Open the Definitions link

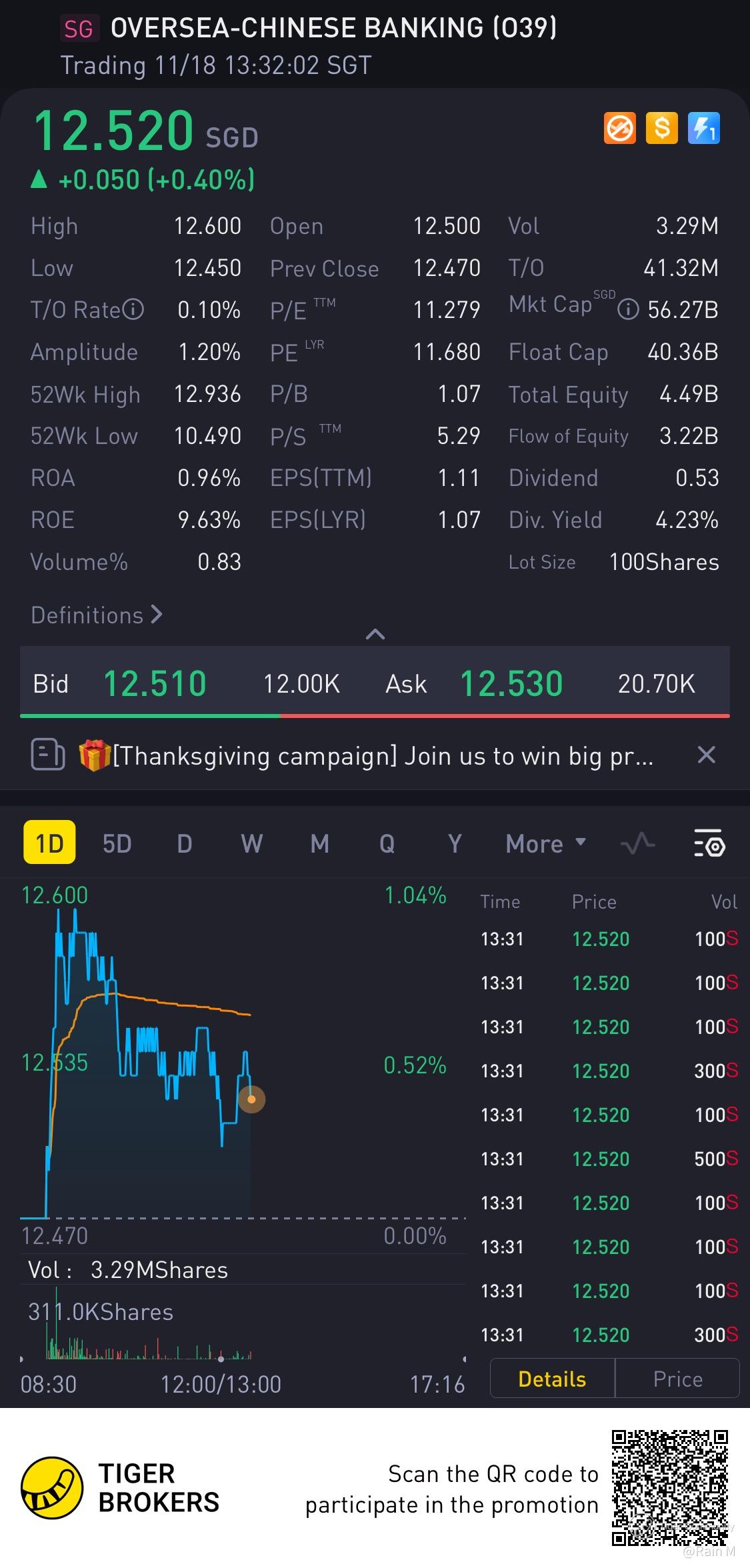pos(96,615)
